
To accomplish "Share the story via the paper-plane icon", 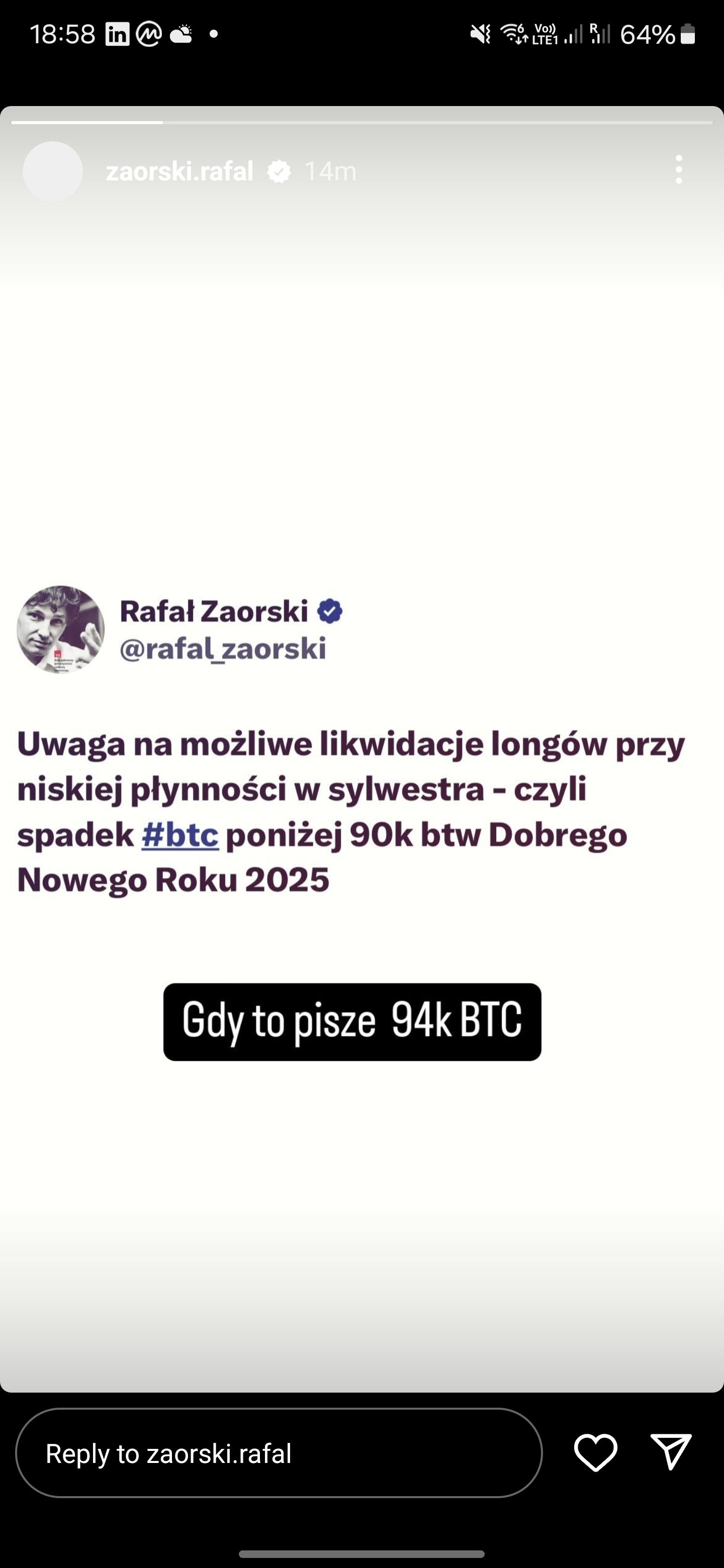I will pos(670,1452).
